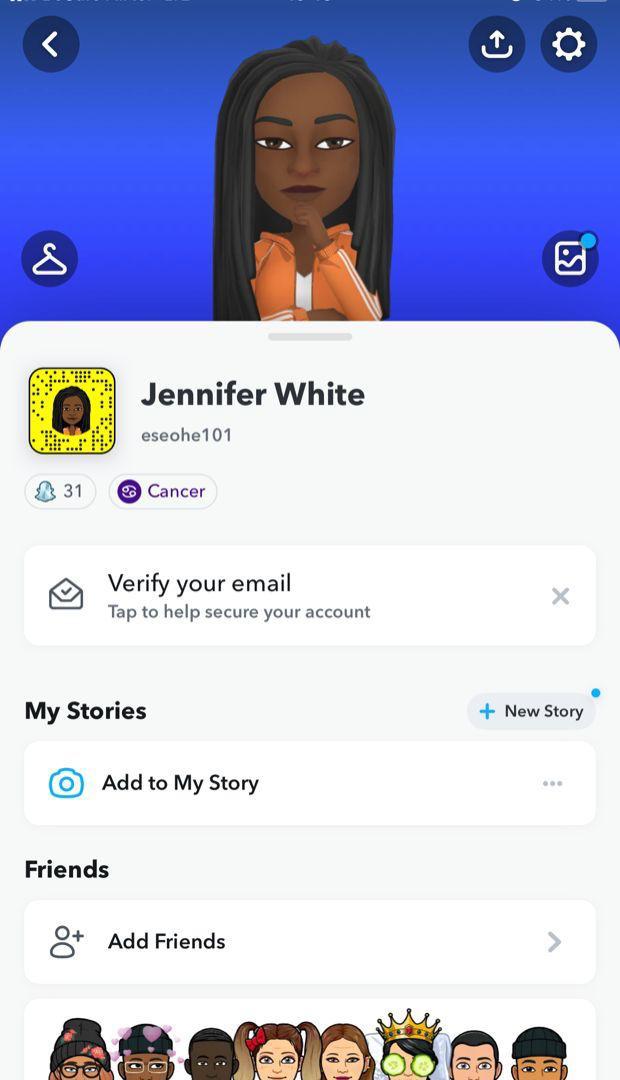620x1080 pixels.
Task: Go back using the arrow icon
Action: 51,44
